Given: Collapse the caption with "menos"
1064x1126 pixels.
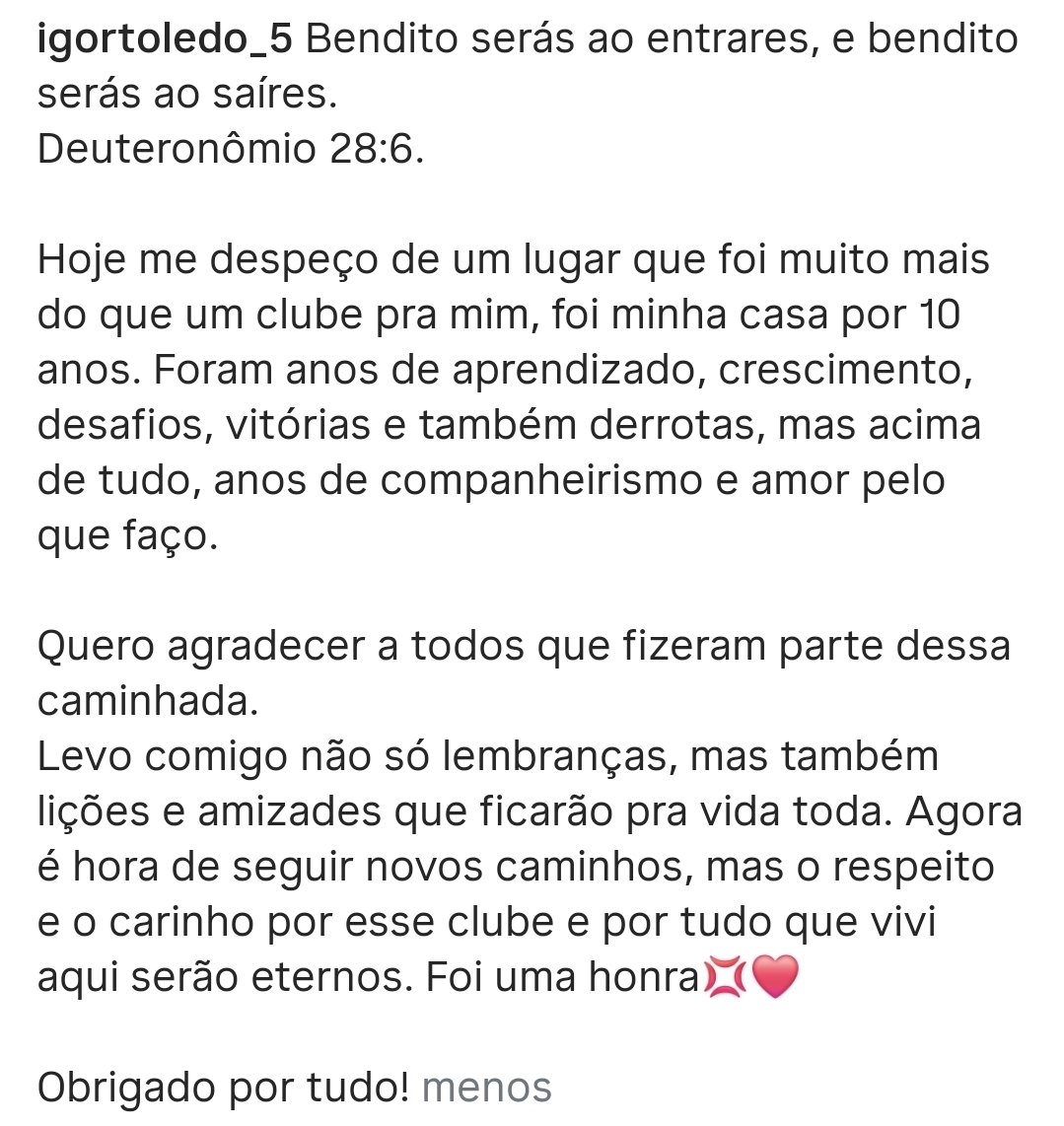Looking at the screenshot, I should click(x=486, y=1087).
